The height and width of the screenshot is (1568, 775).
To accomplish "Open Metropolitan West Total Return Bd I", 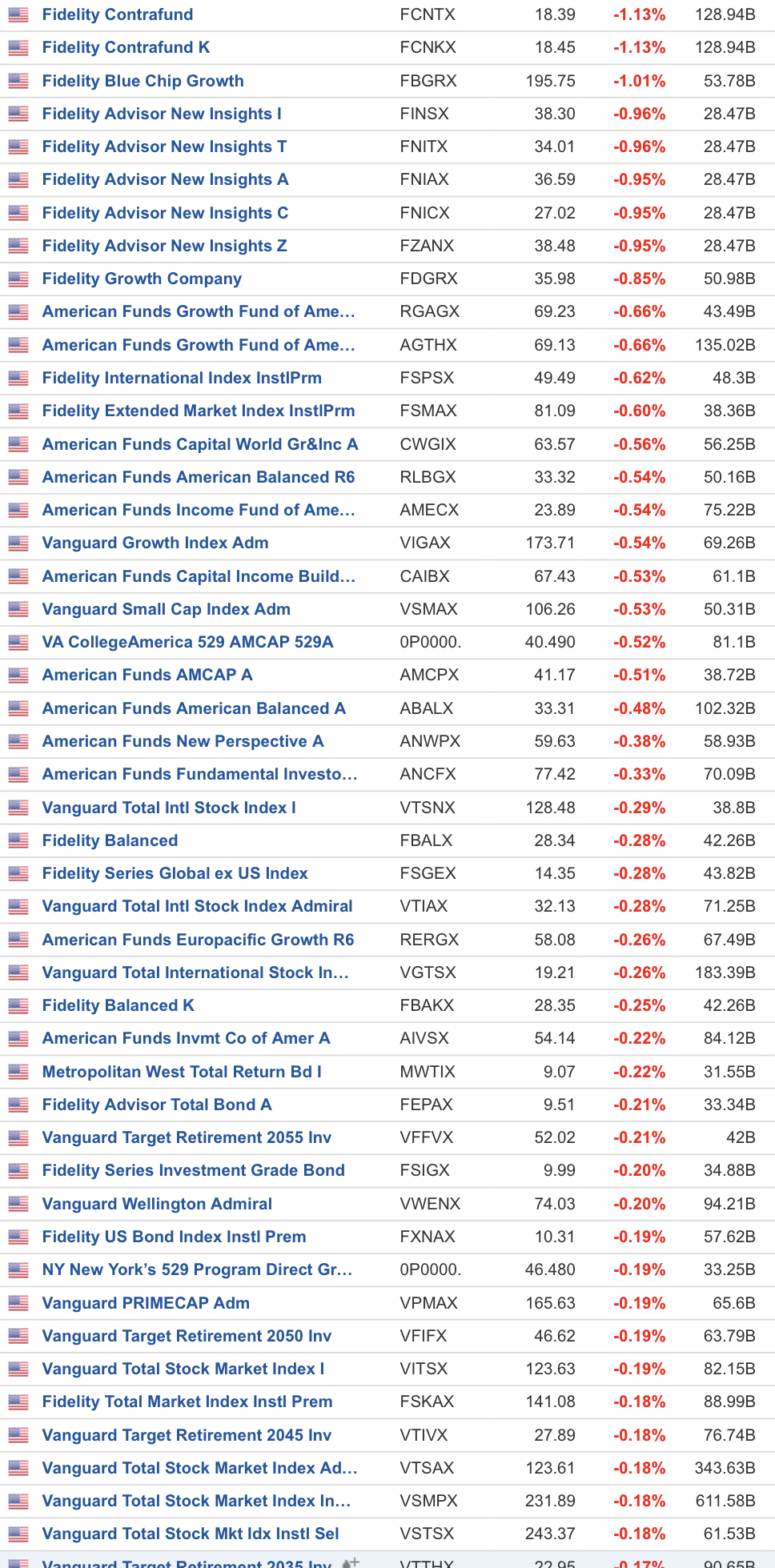I will 182,1072.
